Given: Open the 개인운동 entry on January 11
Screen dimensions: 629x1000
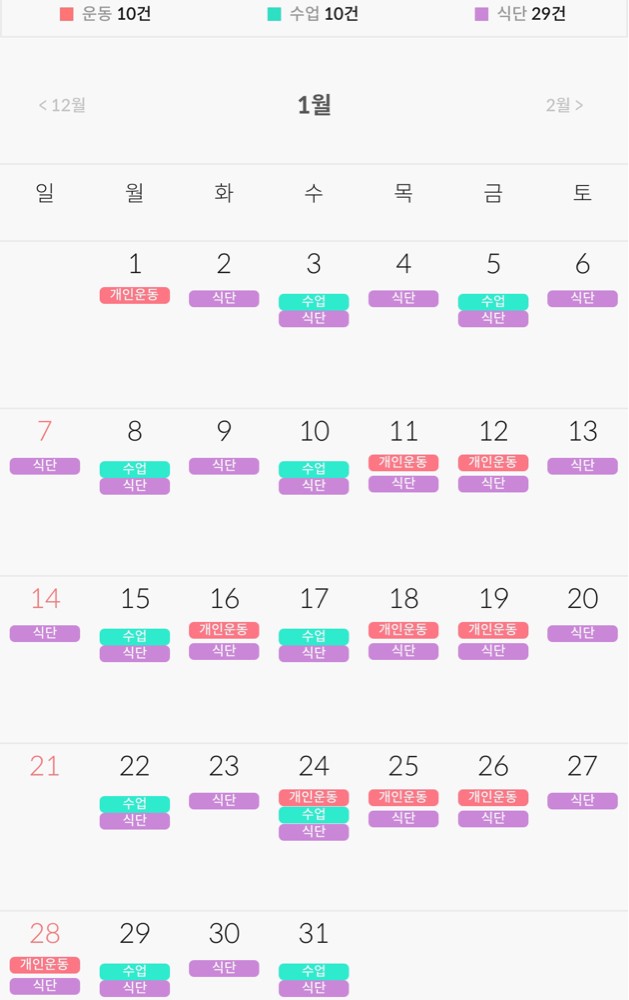Looking at the screenshot, I should (x=404, y=462).
